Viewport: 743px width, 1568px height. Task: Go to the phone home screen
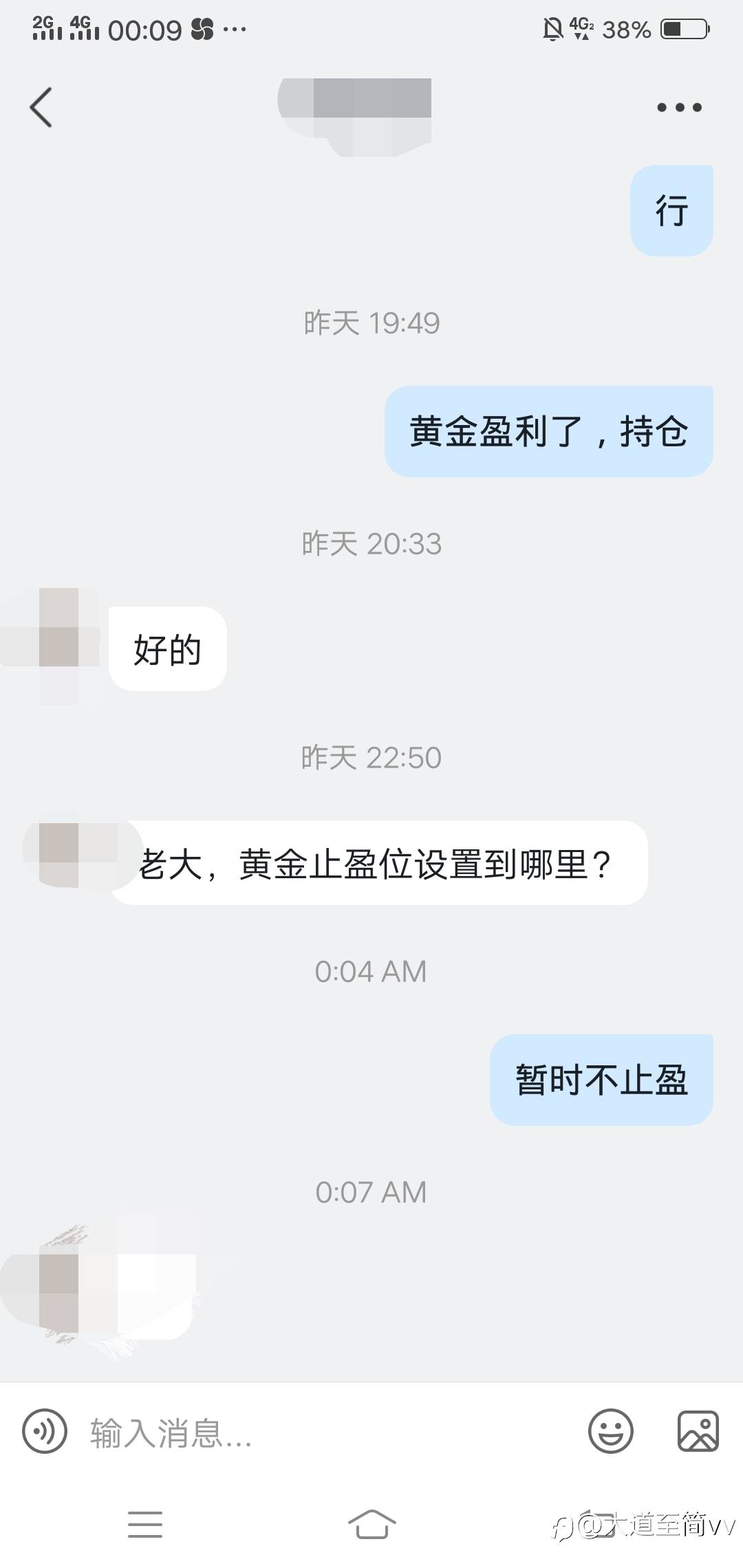coord(371,1524)
